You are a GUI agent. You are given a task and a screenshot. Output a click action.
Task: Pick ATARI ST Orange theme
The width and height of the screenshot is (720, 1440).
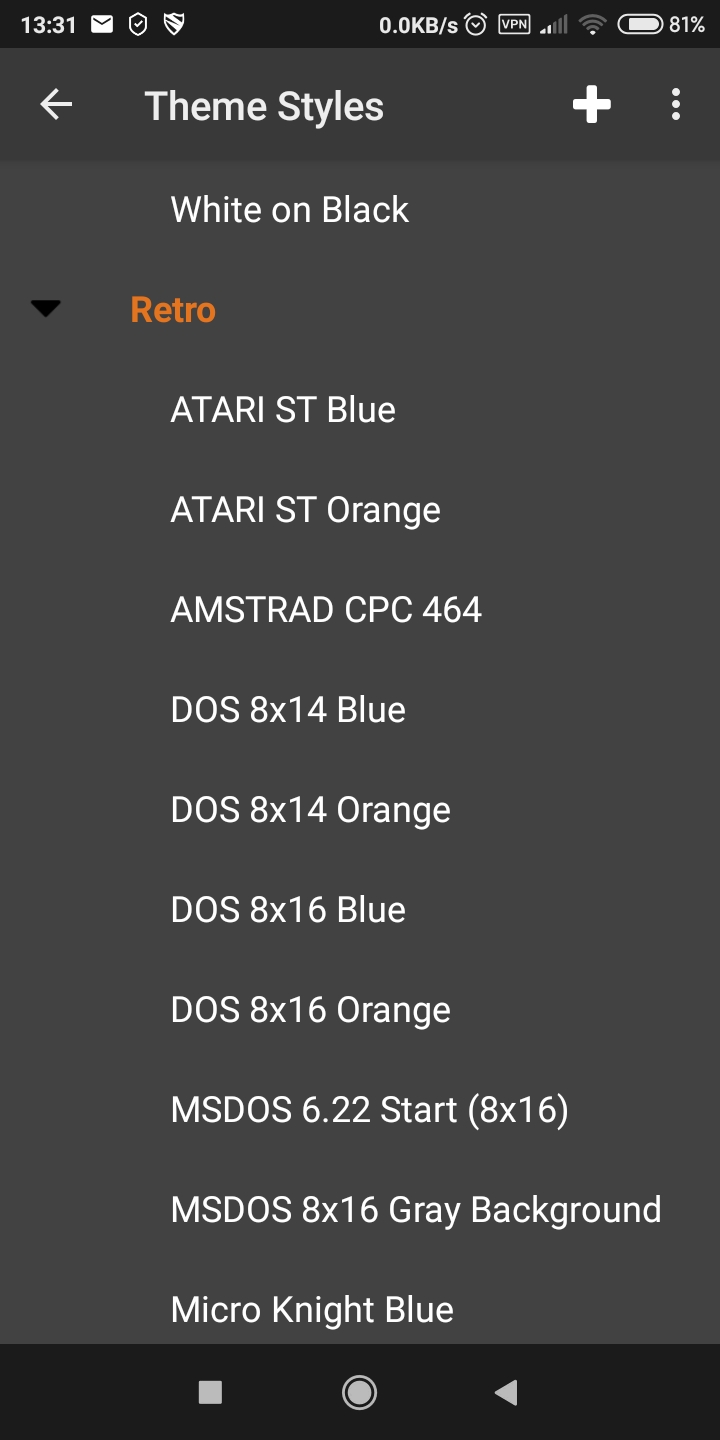coord(305,510)
